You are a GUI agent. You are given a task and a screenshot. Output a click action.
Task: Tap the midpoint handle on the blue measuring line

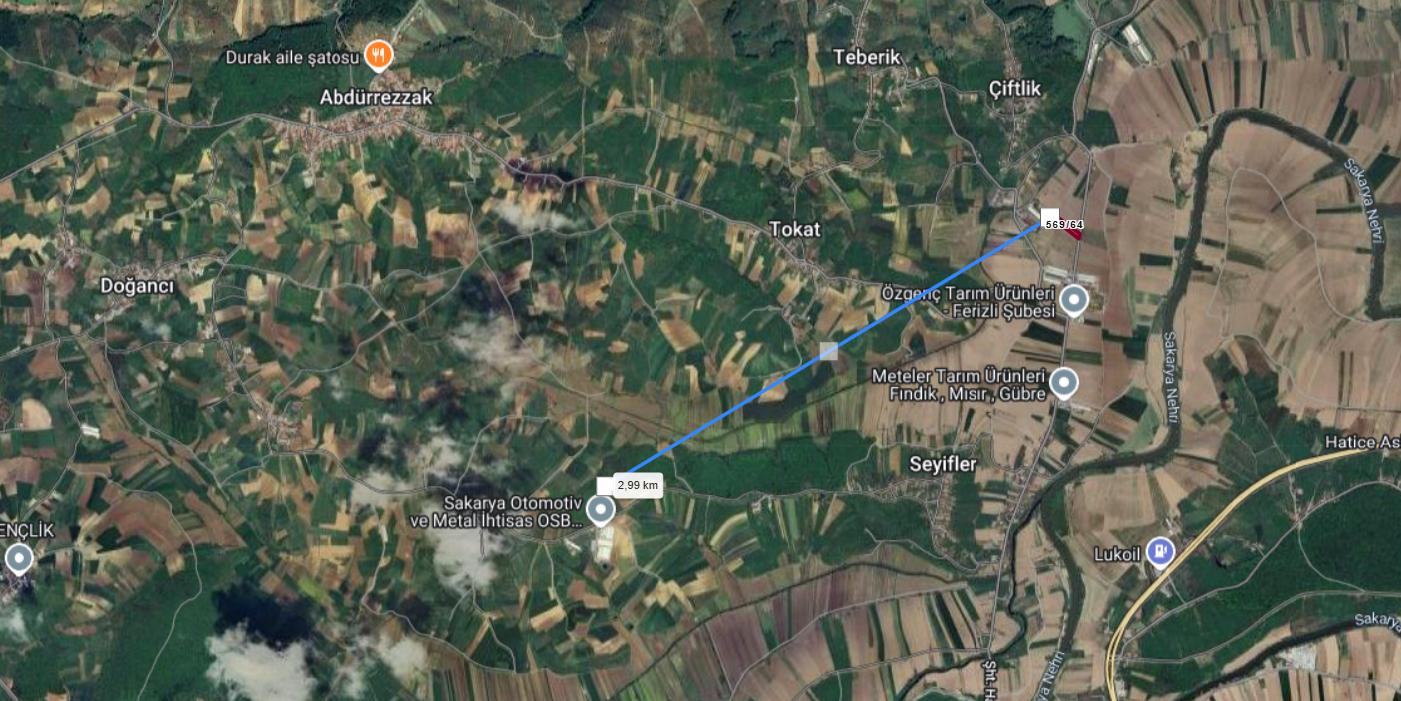[x=828, y=351]
